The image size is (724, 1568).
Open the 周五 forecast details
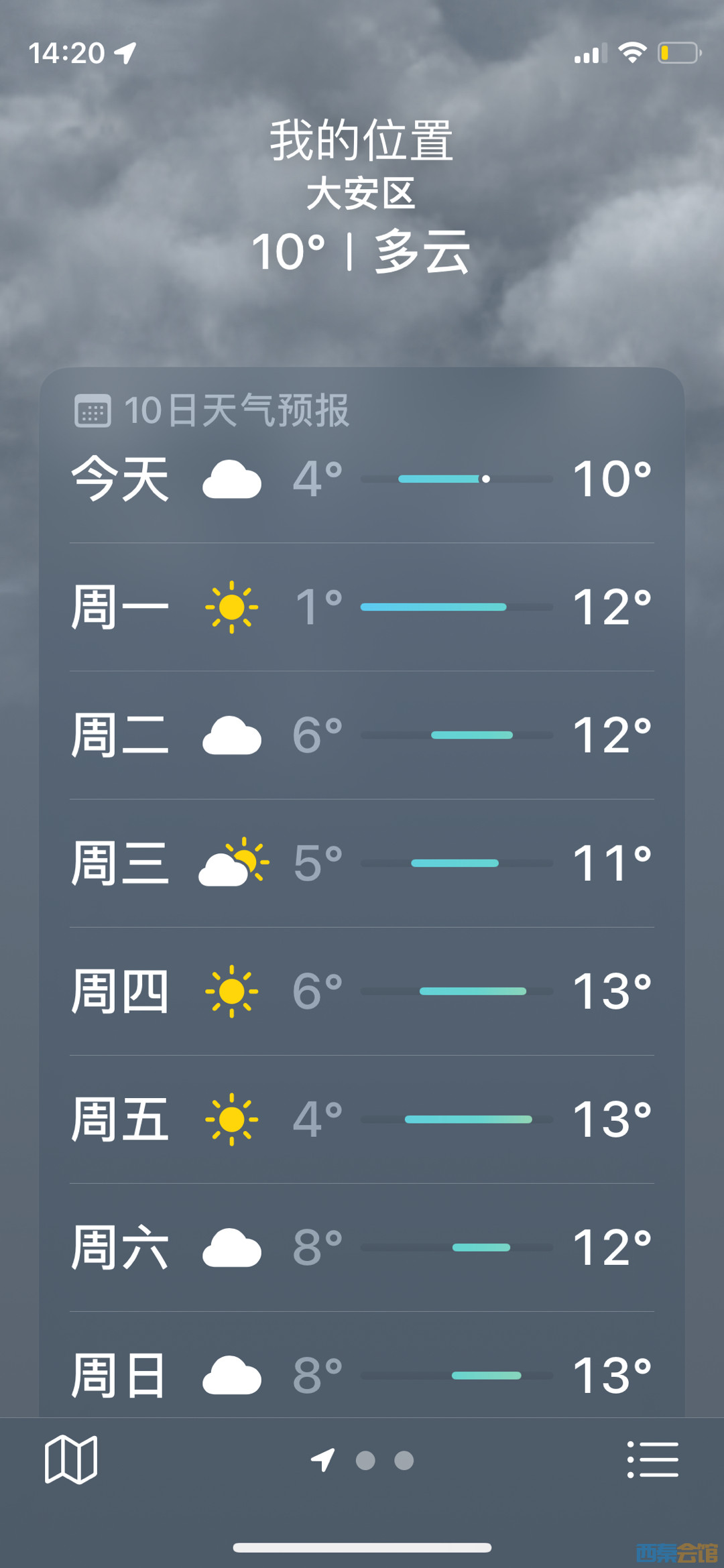coord(362,1119)
